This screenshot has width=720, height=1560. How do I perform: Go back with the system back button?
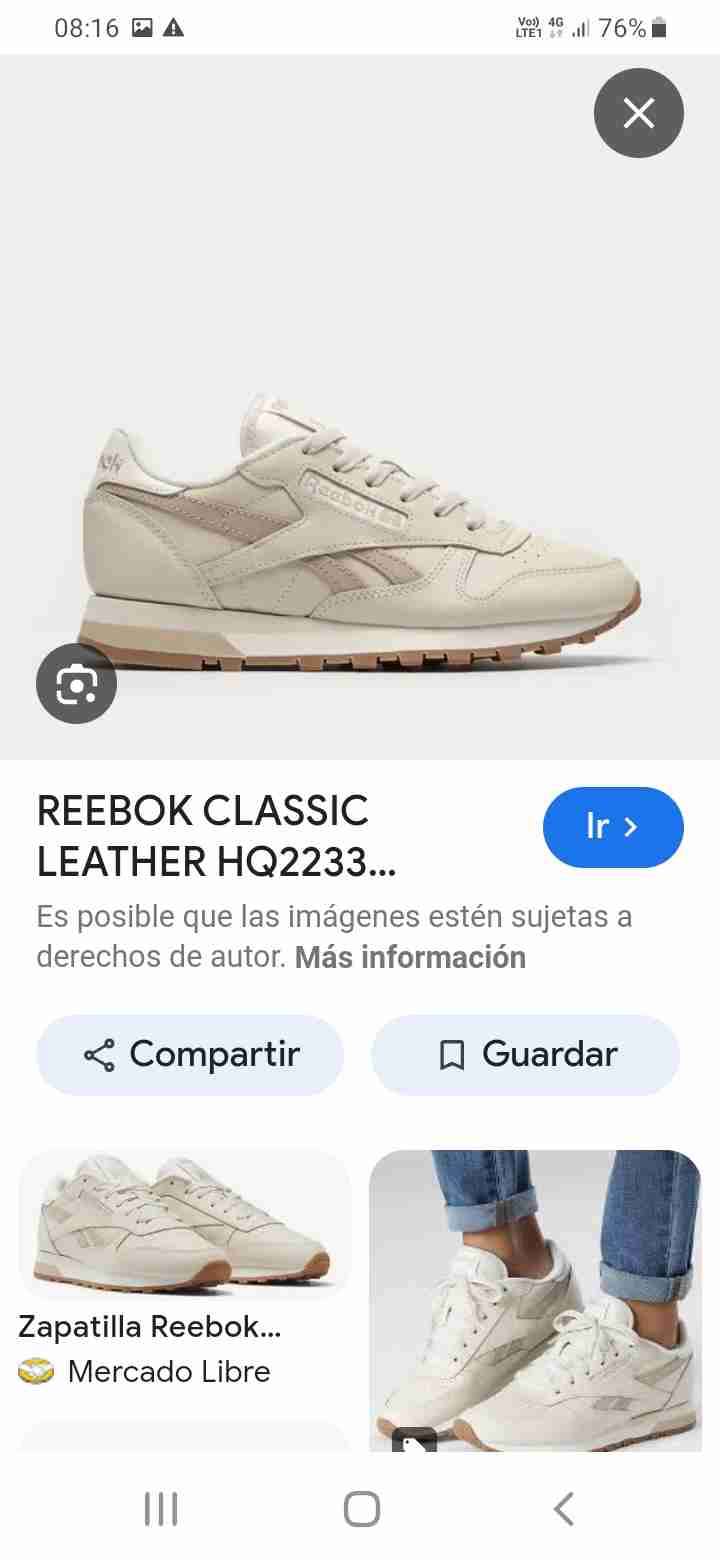(x=563, y=1508)
